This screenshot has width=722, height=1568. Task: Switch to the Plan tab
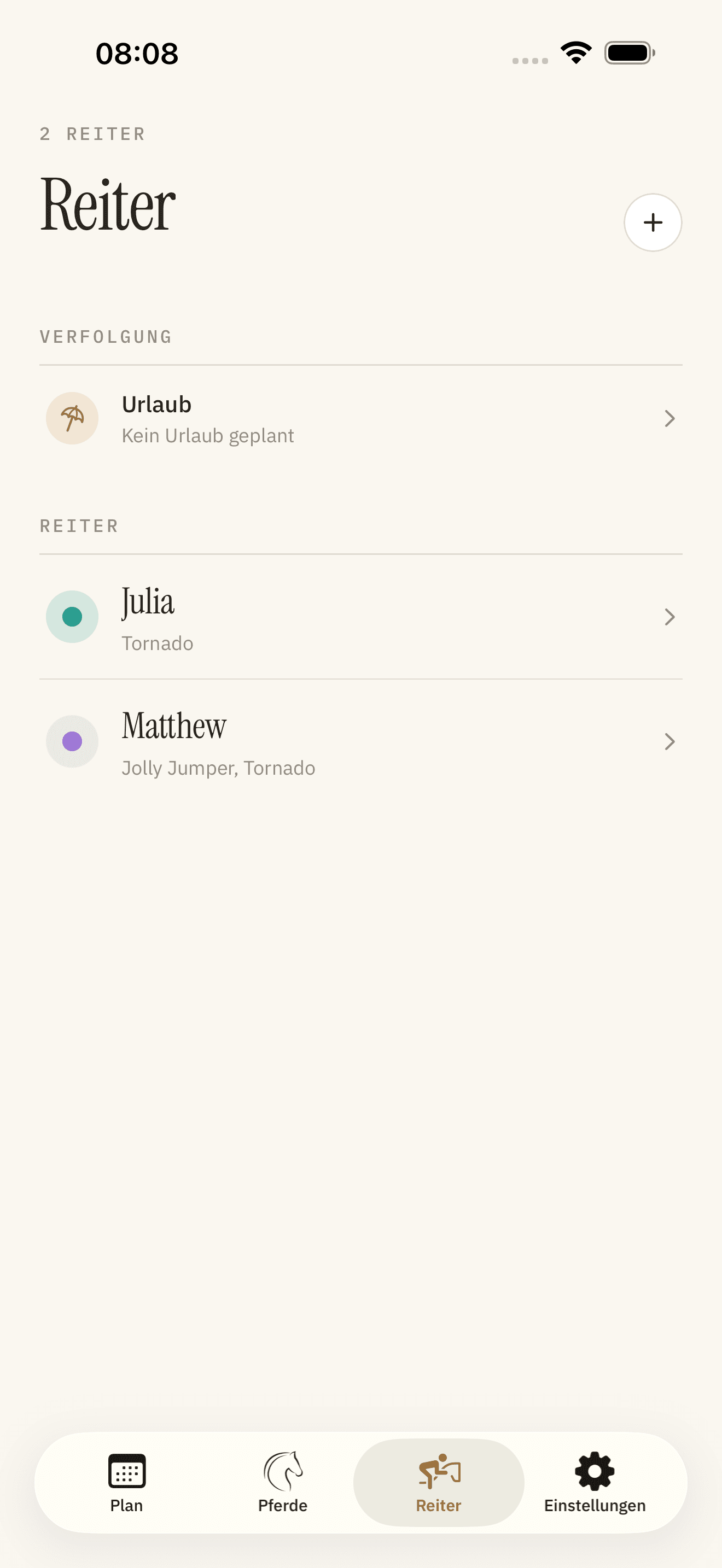point(127,1483)
